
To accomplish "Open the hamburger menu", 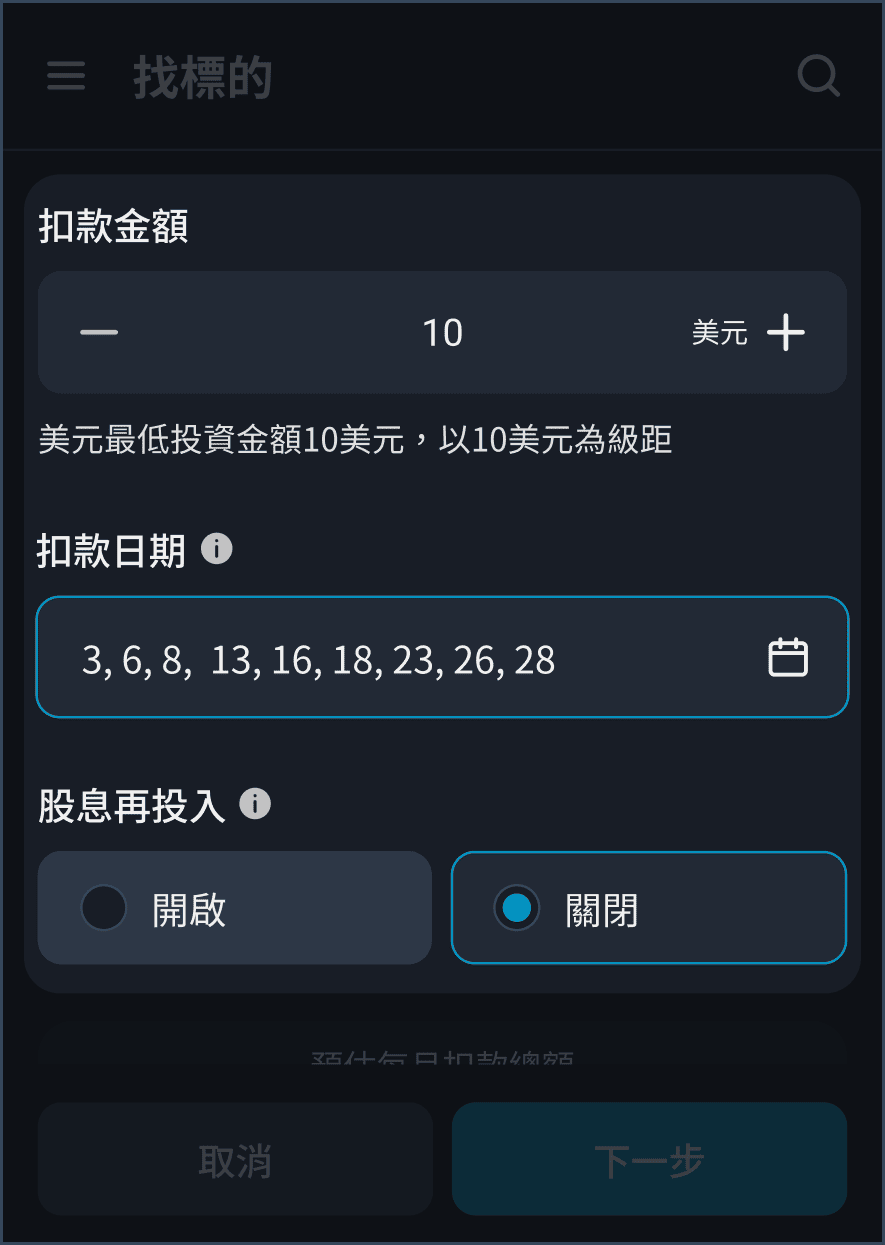I will click(66, 77).
